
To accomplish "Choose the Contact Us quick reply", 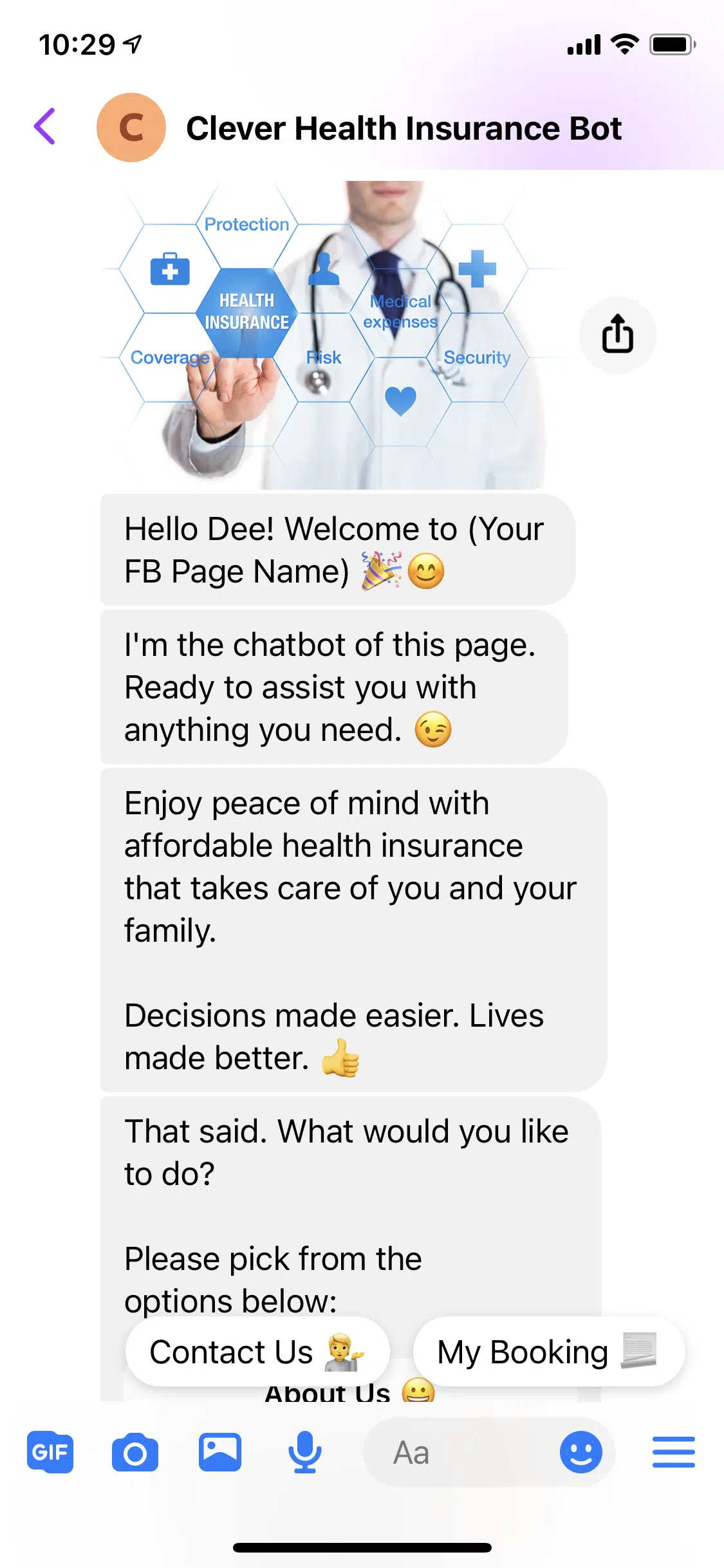I will (257, 1352).
